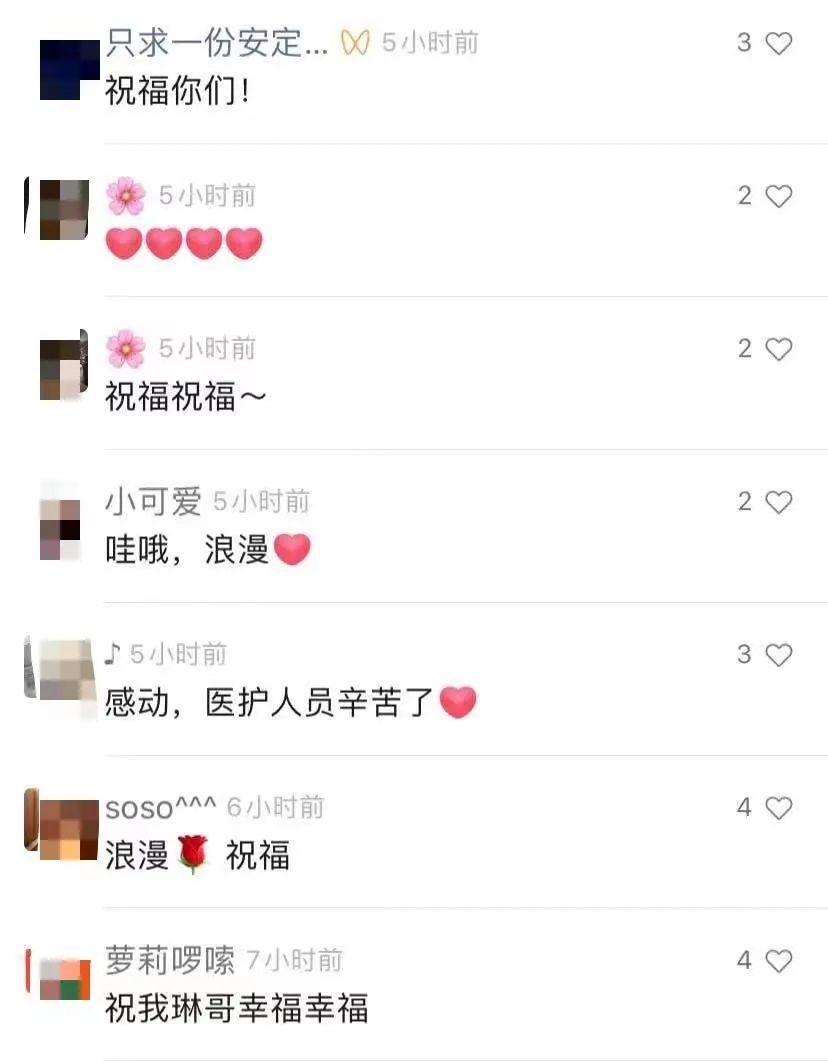Image resolution: width=828 pixels, height=1062 pixels.
Task: Like the comment with four pink hearts
Action: (x=778, y=196)
